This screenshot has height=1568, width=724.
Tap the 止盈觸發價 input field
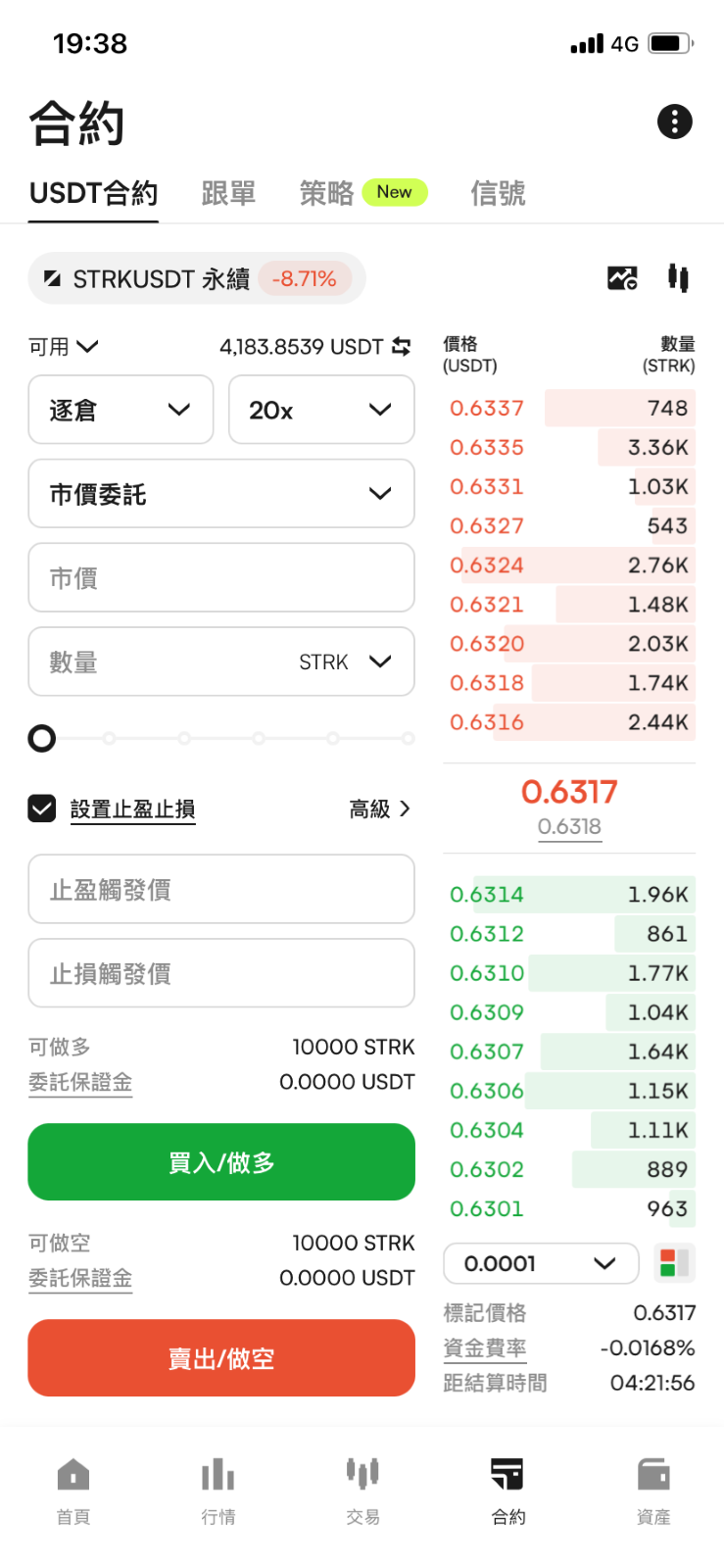click(221, 889)
